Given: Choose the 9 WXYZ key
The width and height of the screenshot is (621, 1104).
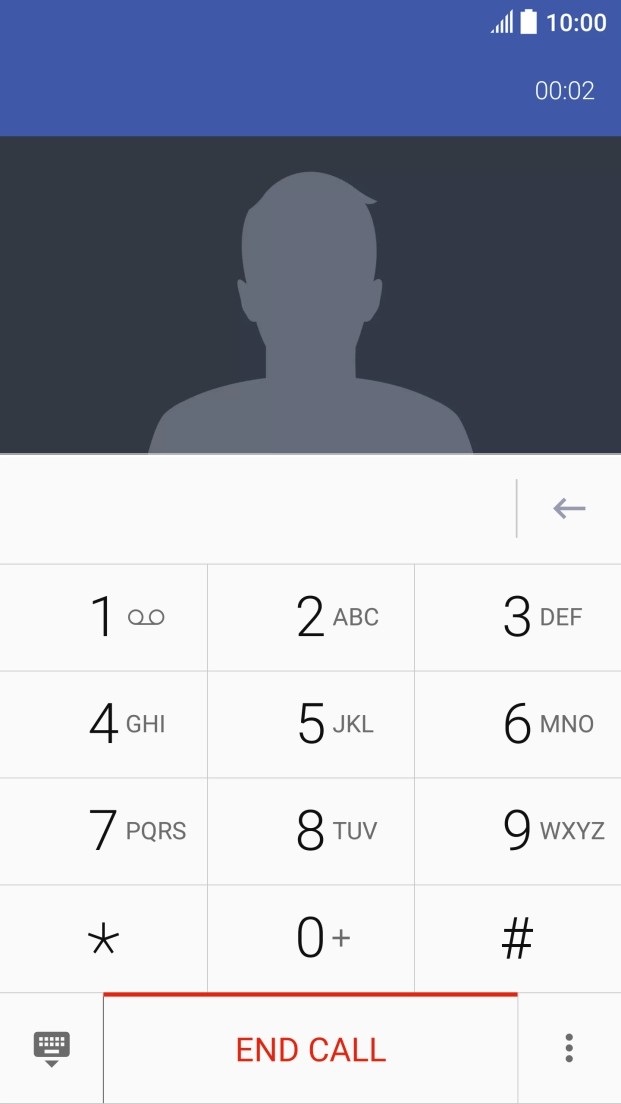Looking at the screenshot, I should [x=518, y=831].
